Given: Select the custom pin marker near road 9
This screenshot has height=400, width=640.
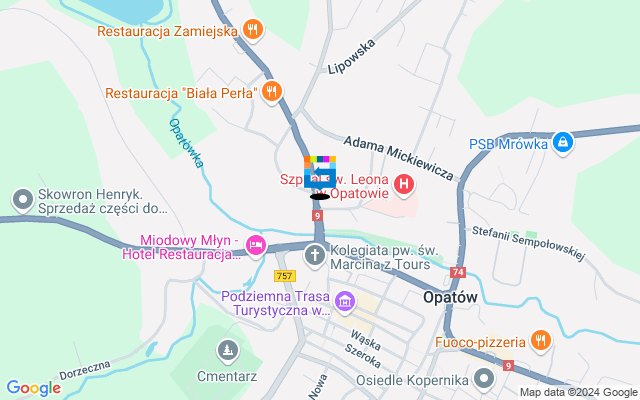Looking at the screenshot, I should coord(320,174).
